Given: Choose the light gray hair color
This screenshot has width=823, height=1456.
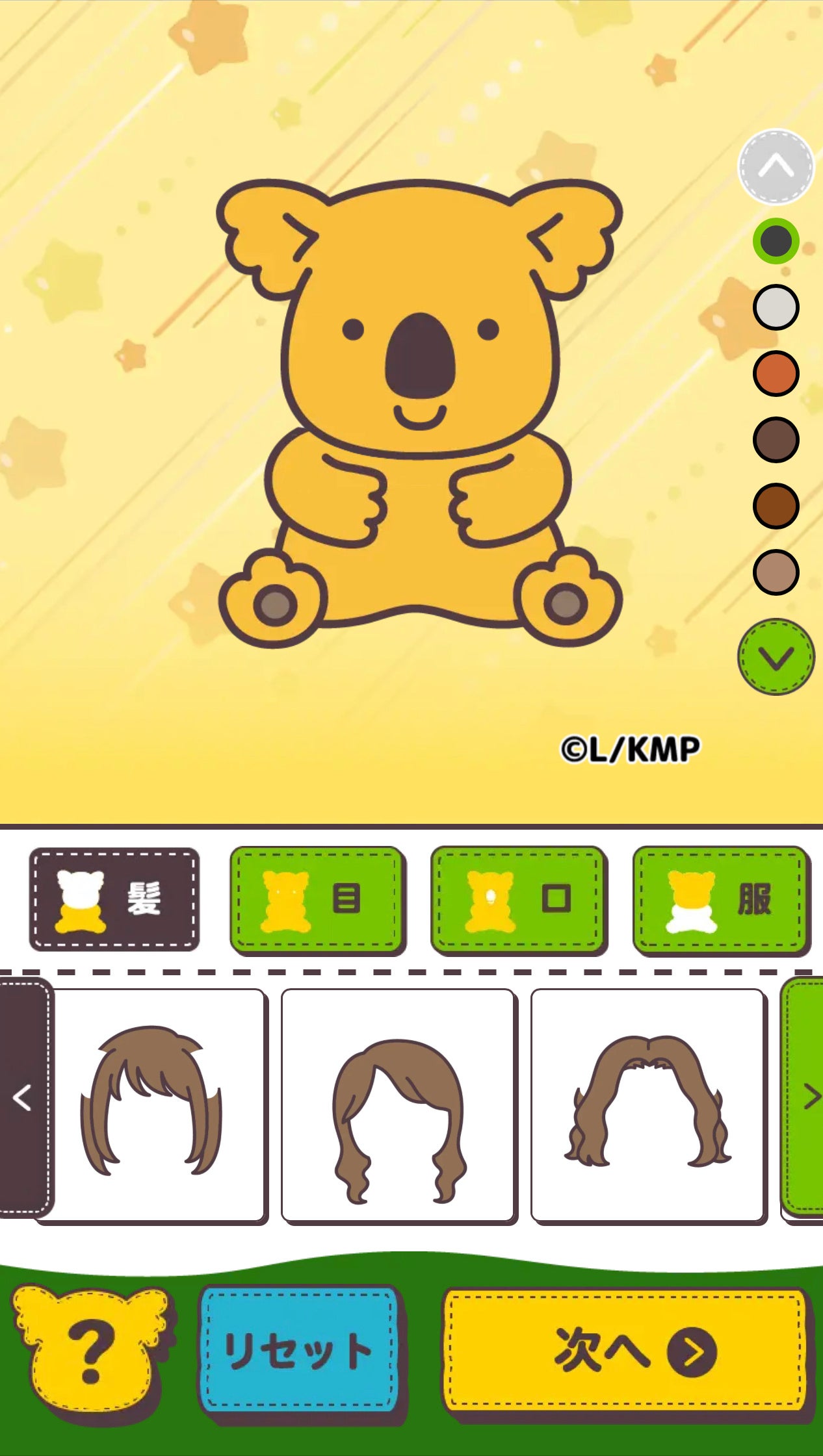Looking at the screenshot, I should [x=776, y=307].
